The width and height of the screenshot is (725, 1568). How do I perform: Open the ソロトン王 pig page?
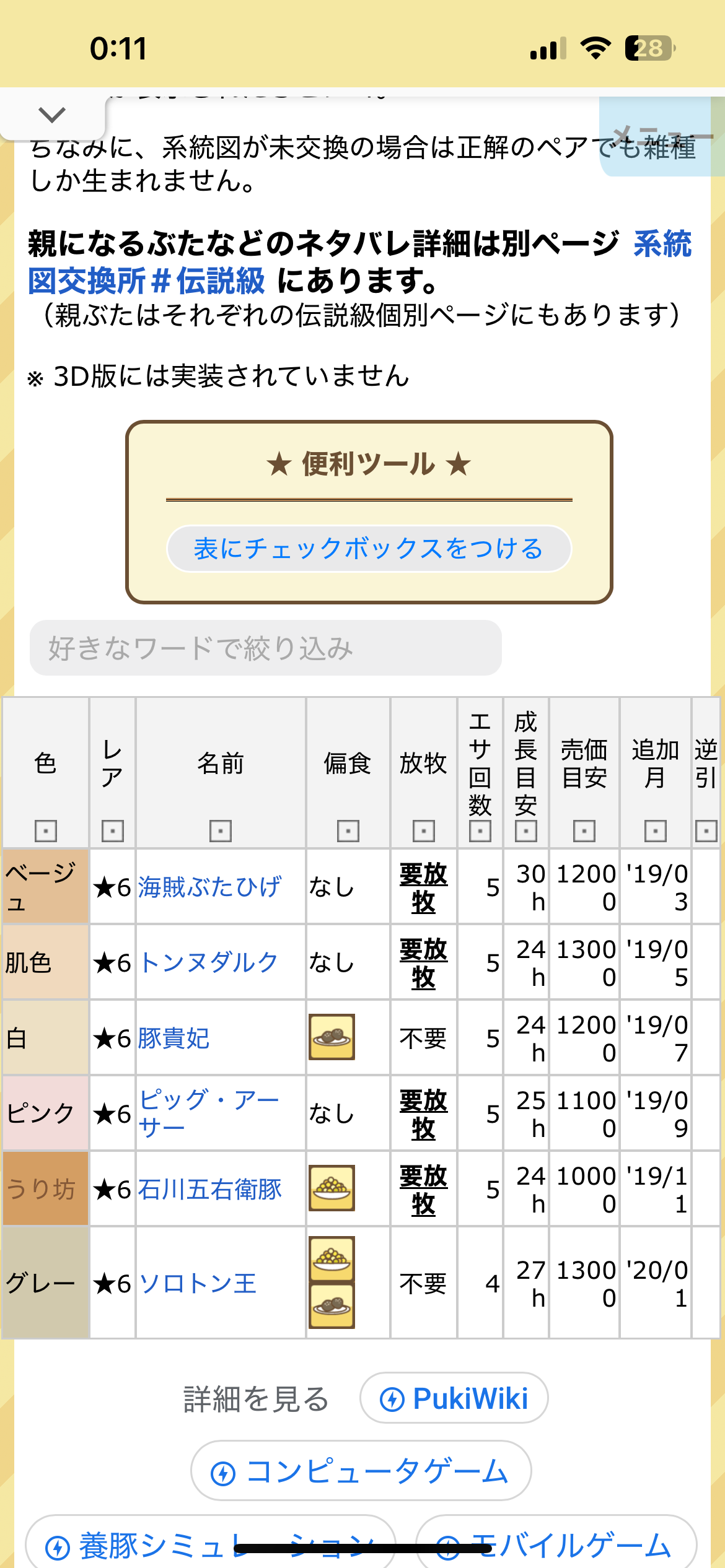pos(197,1283)
